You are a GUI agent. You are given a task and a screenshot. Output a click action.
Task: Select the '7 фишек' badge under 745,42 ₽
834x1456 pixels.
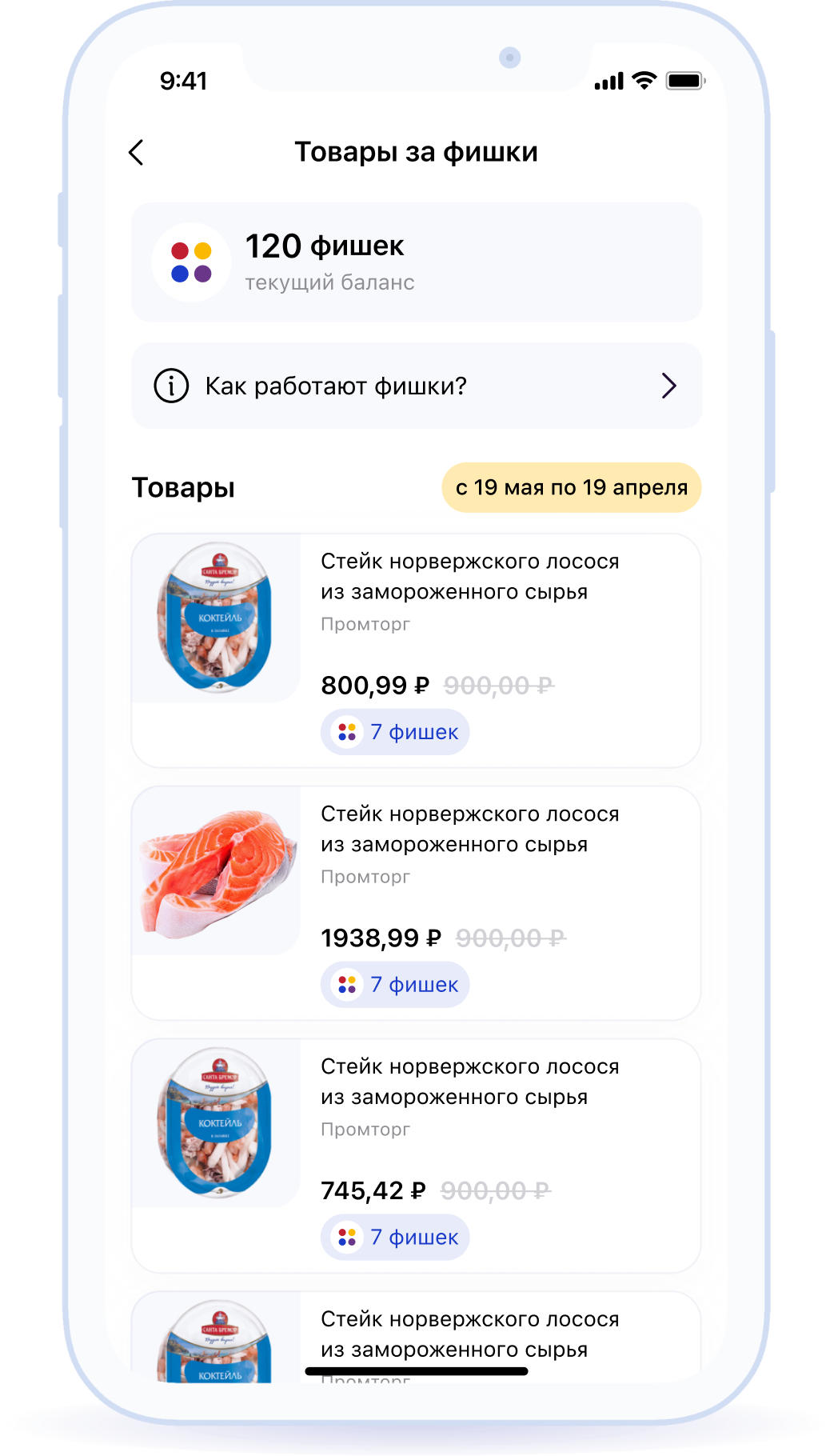pos(394,1237)
